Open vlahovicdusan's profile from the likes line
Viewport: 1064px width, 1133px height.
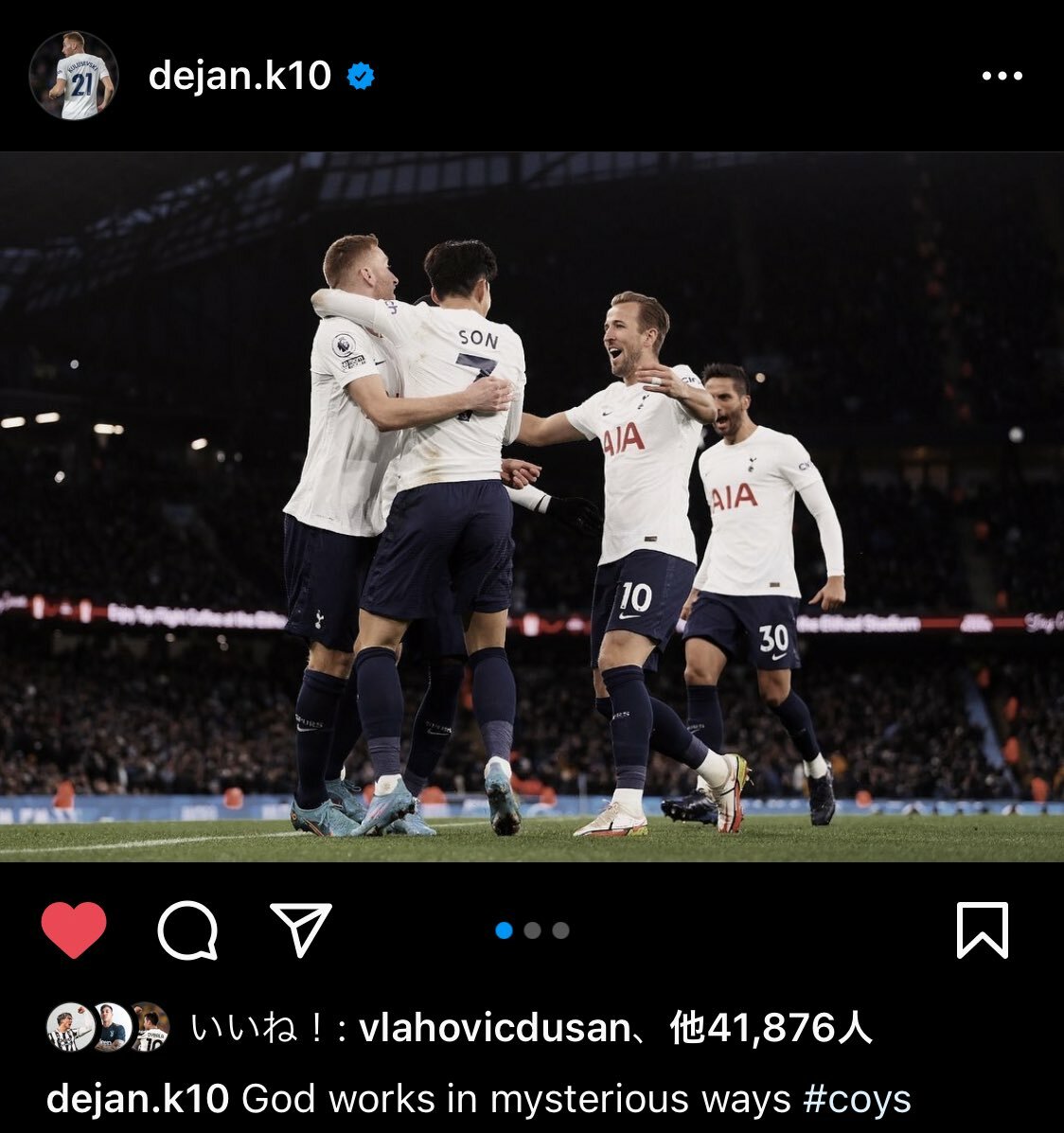click(494, 1027)
